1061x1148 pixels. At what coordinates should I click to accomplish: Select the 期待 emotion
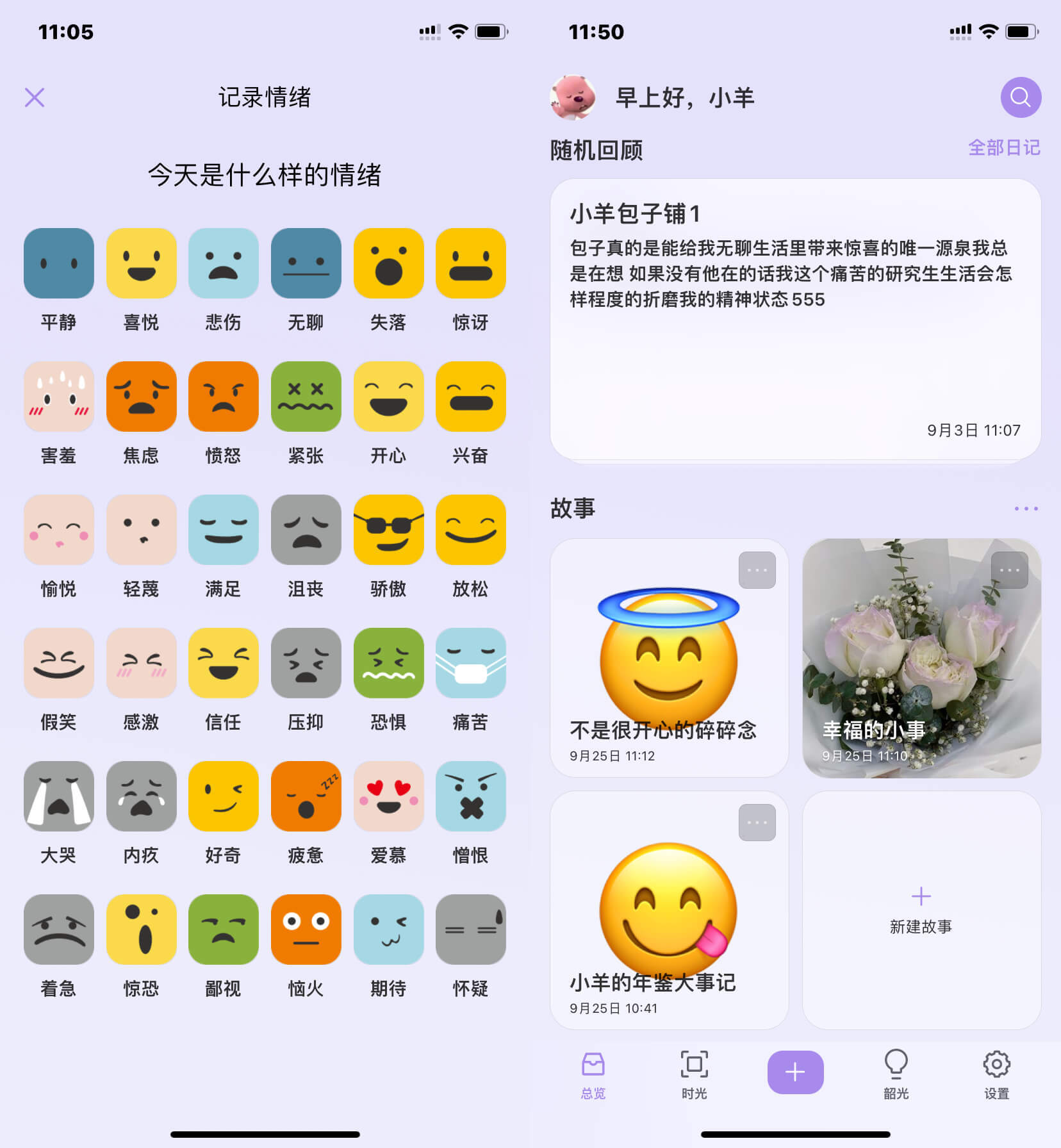point(388,930)
